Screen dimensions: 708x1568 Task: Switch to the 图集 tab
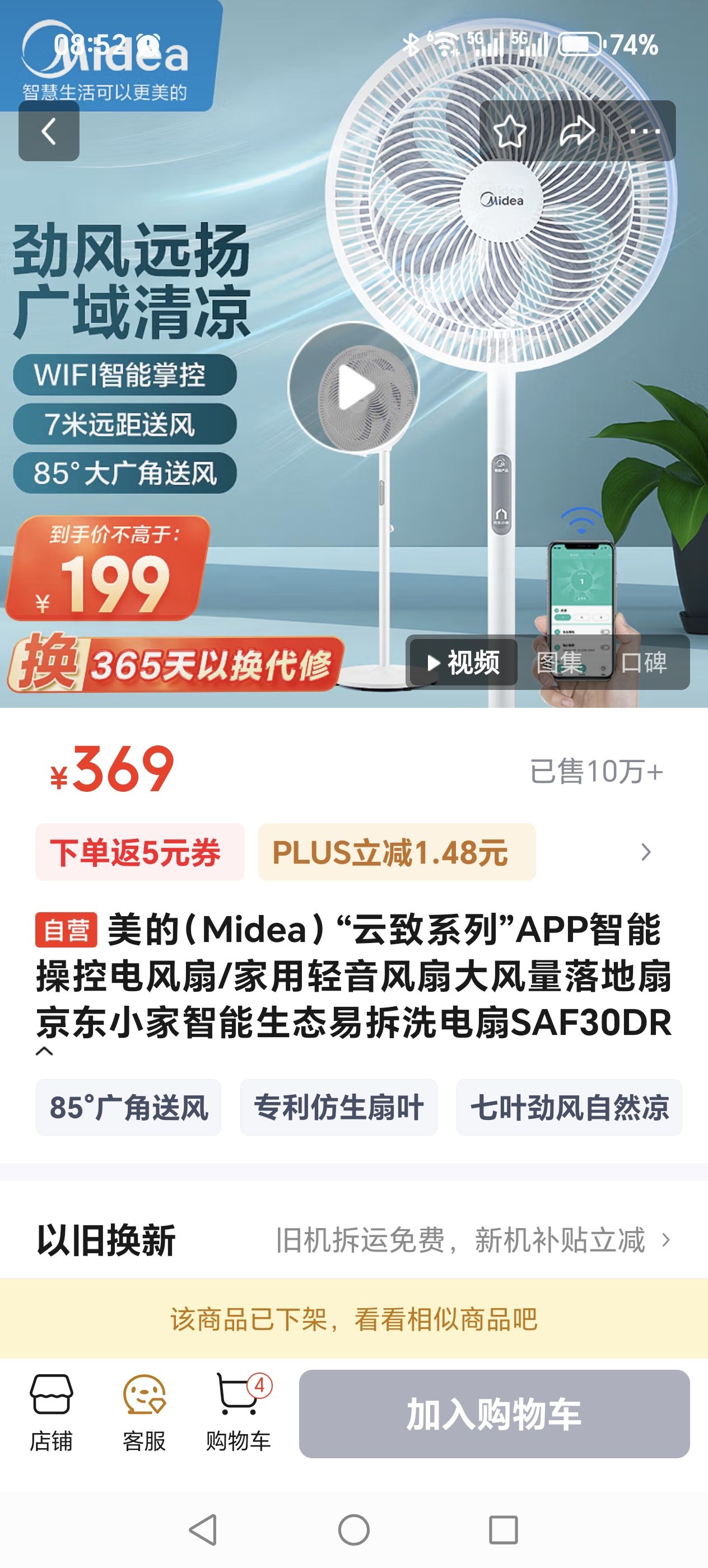tap(559, 662)
